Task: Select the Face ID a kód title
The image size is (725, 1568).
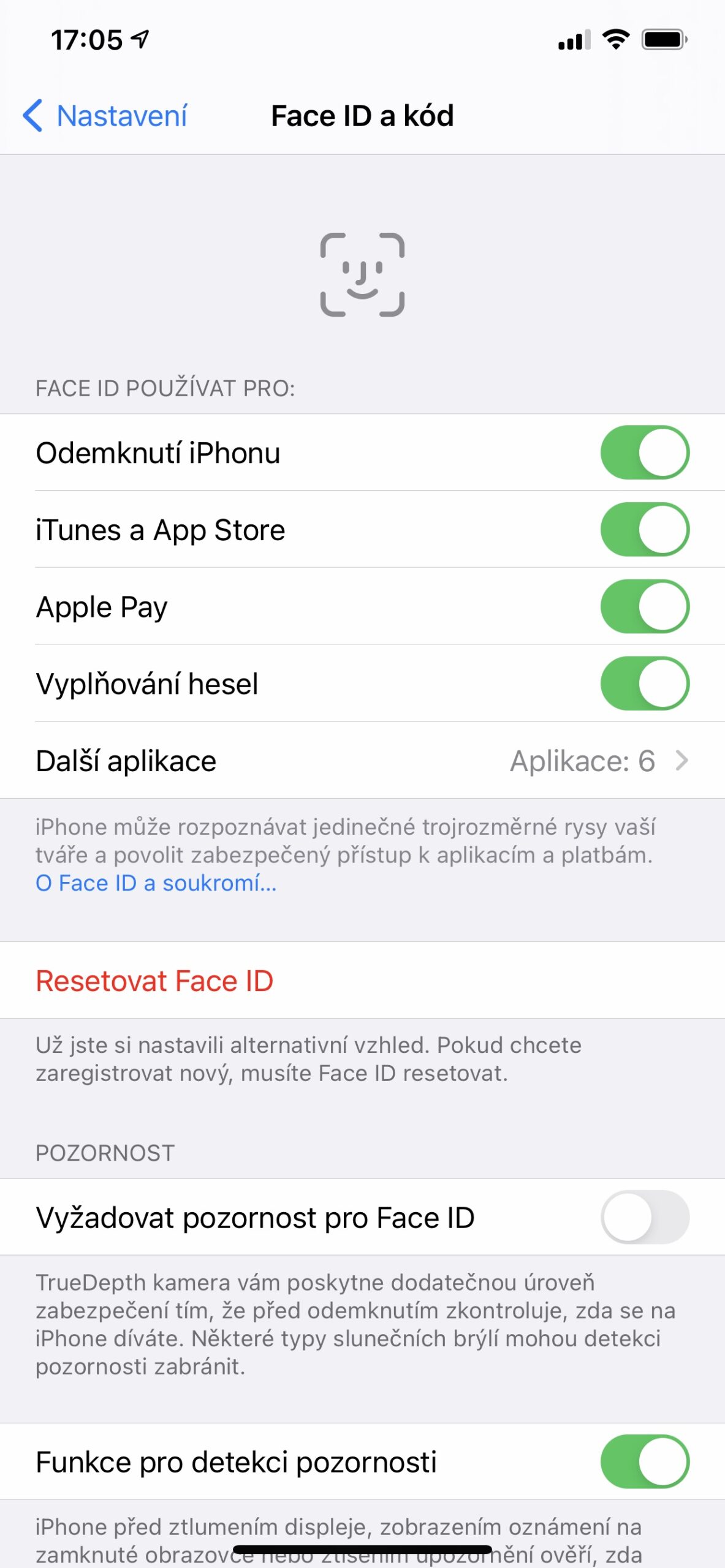Action: [x=363, y=115]
